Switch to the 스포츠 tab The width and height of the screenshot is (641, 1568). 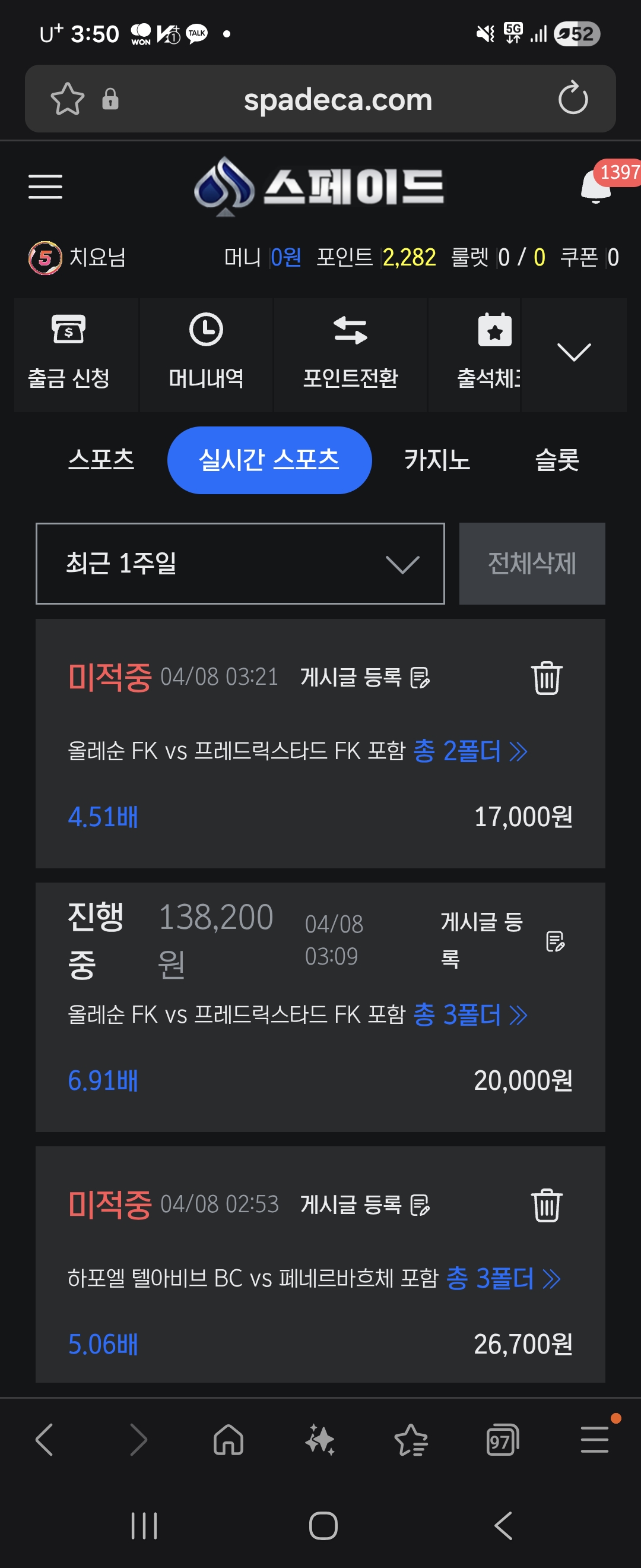pos(101,460)
